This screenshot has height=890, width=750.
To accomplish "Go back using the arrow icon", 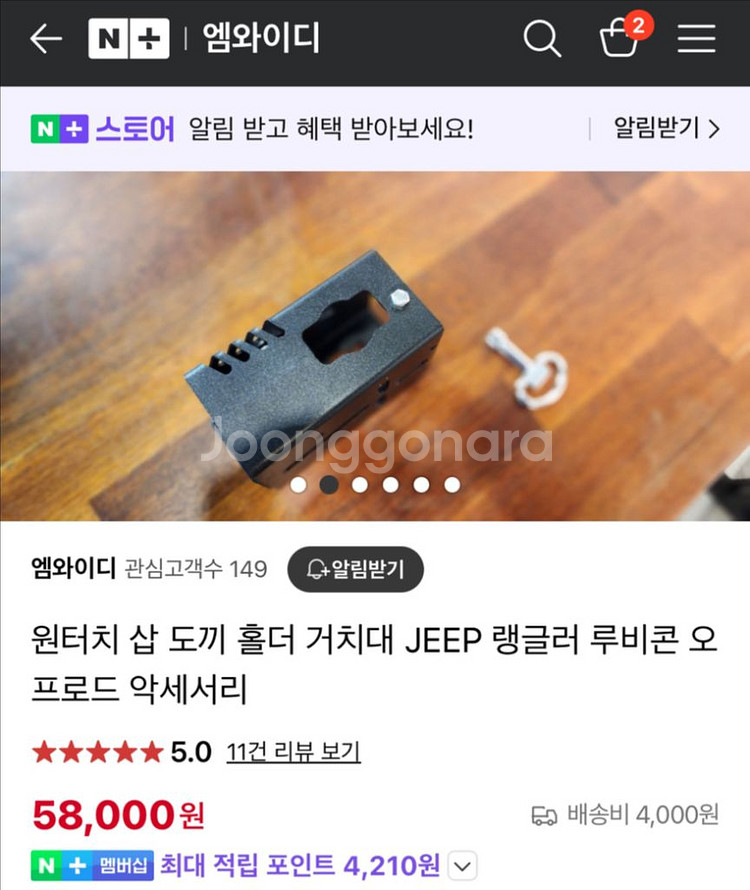I will 46,39.
